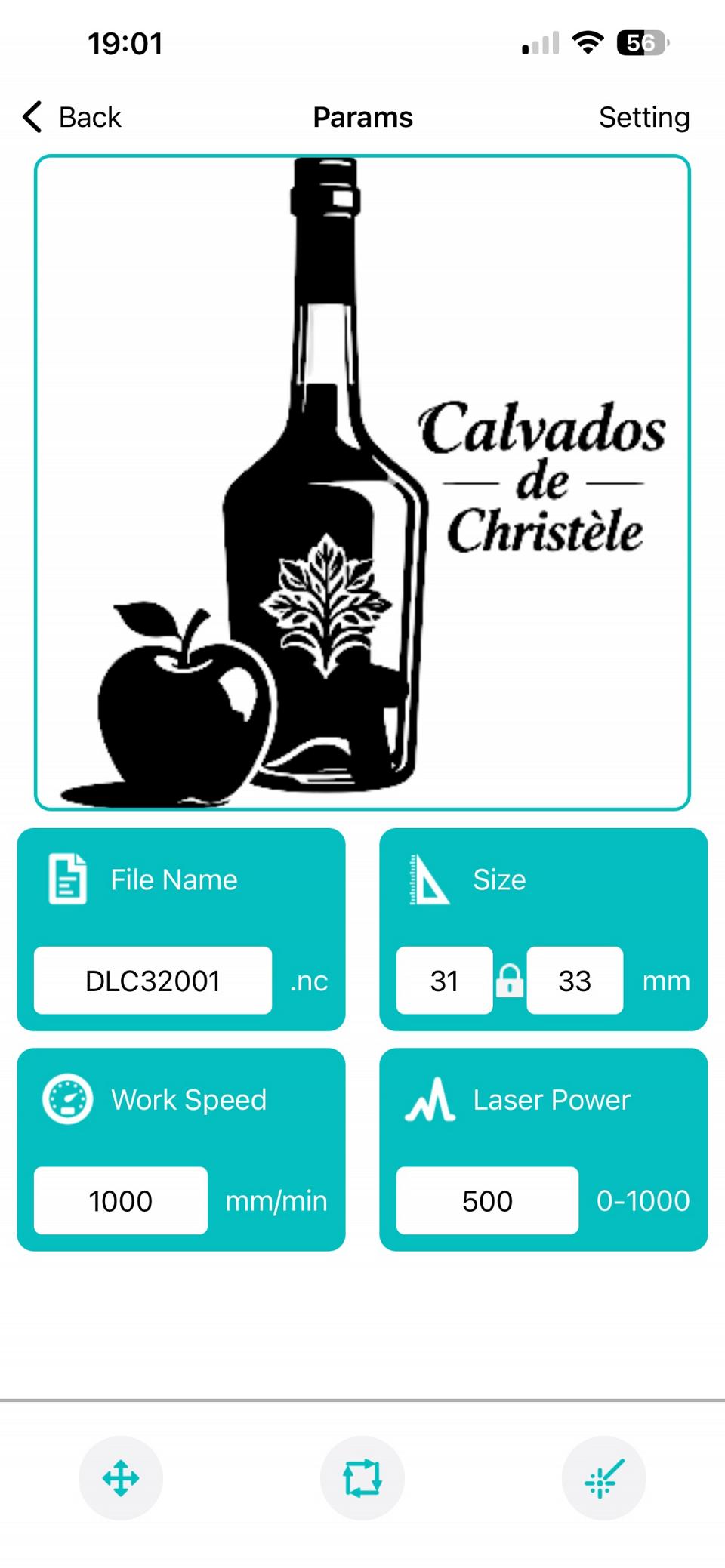Toggle the size aspect ratio lock
Screen dimensions: 725x1568
(510, 981)
